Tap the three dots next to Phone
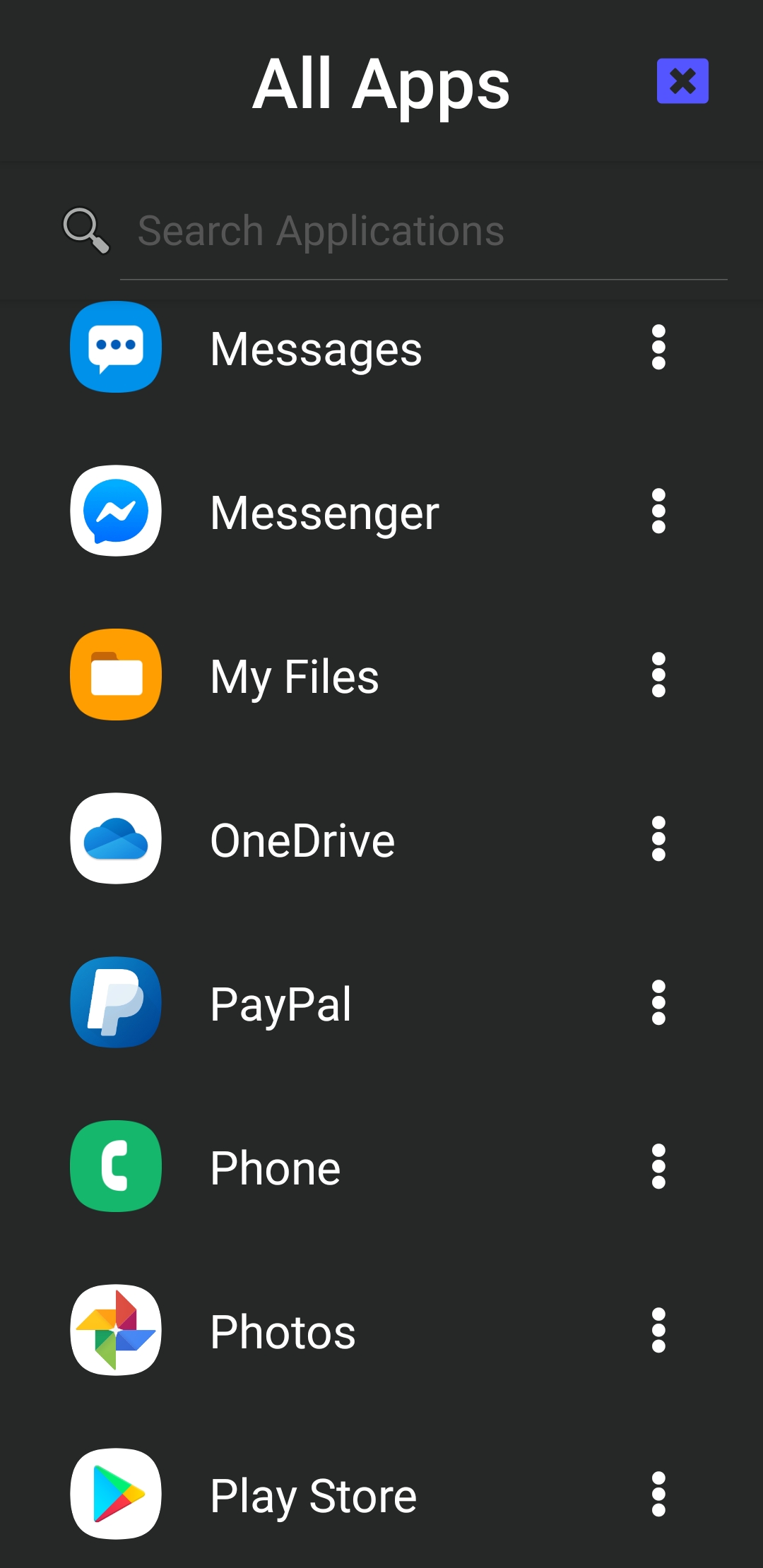The image size is (763, 1568). [658, 1167]
